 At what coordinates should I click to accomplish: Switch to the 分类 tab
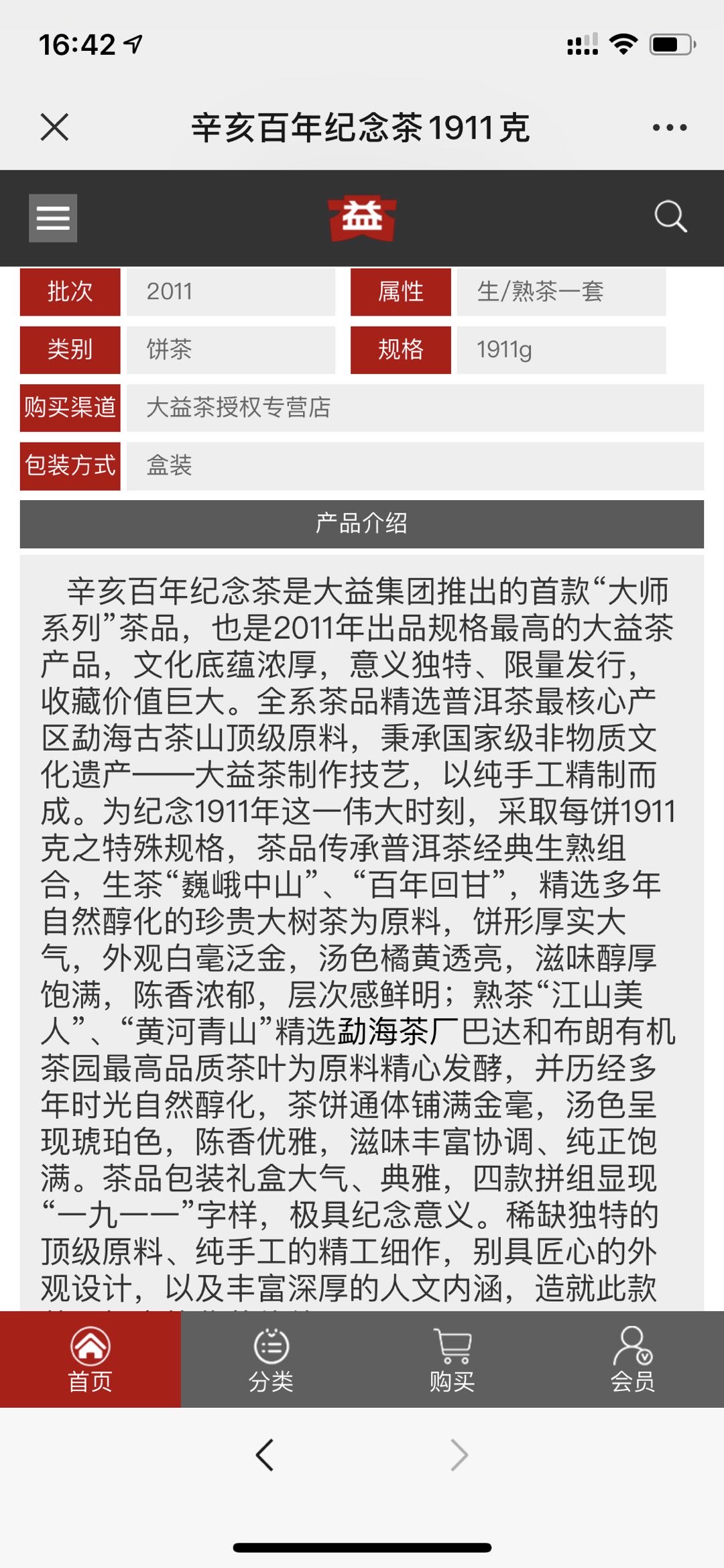pyautogui.click(x=271, y=1360)
